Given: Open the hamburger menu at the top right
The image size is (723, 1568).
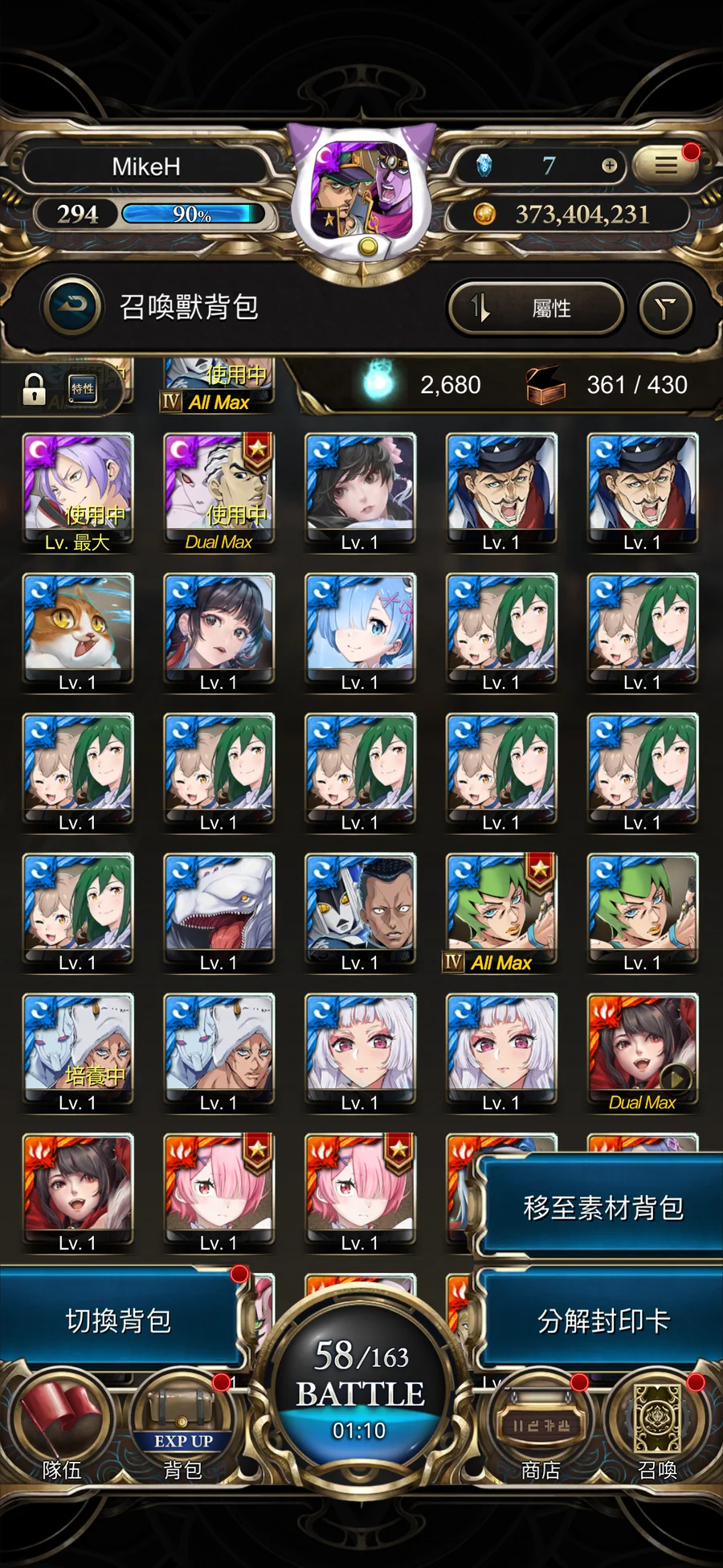Looking at the screenshot, I should pos(664,166).
